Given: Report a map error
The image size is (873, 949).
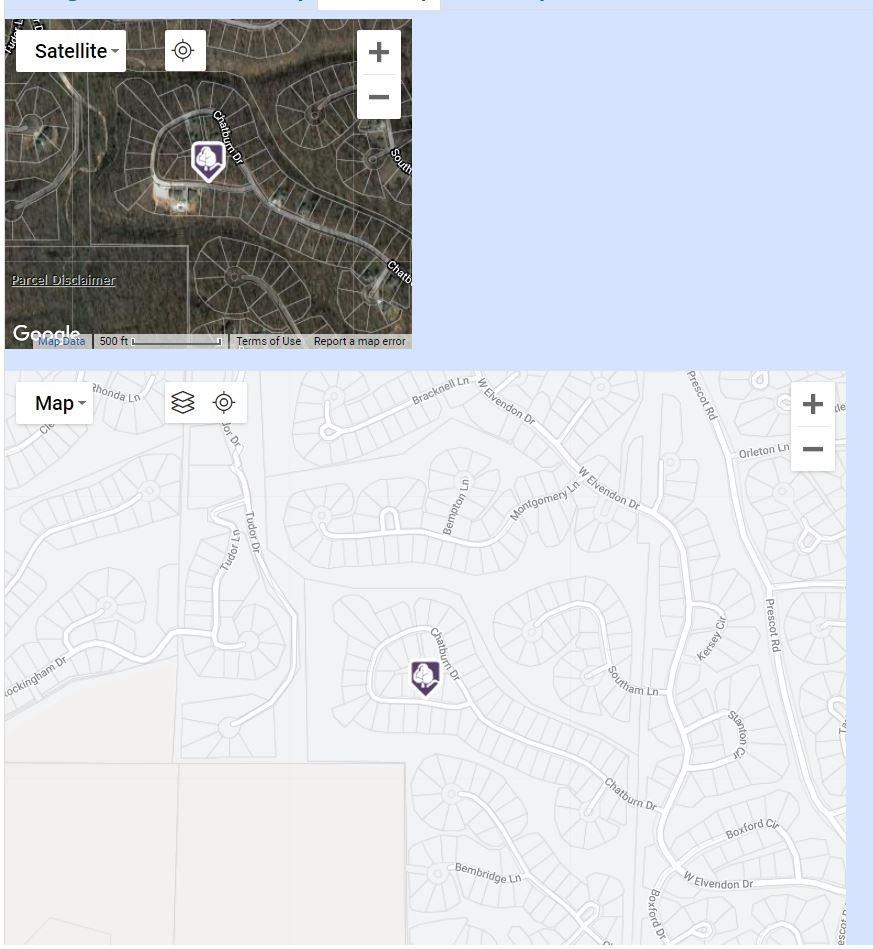Looking at the screenshot, I should click(359, 341).
